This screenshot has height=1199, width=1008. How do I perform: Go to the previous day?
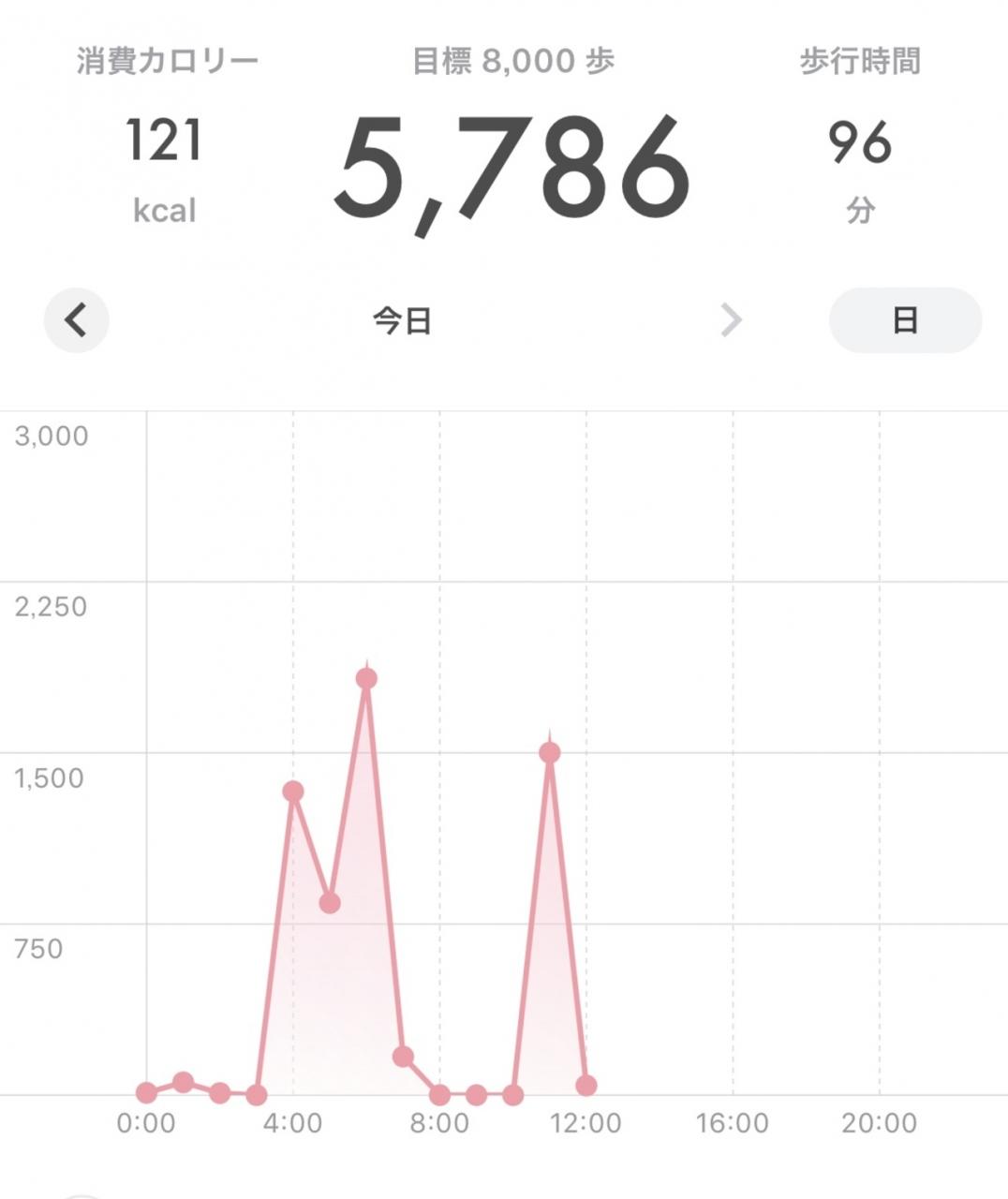[77, 320]
